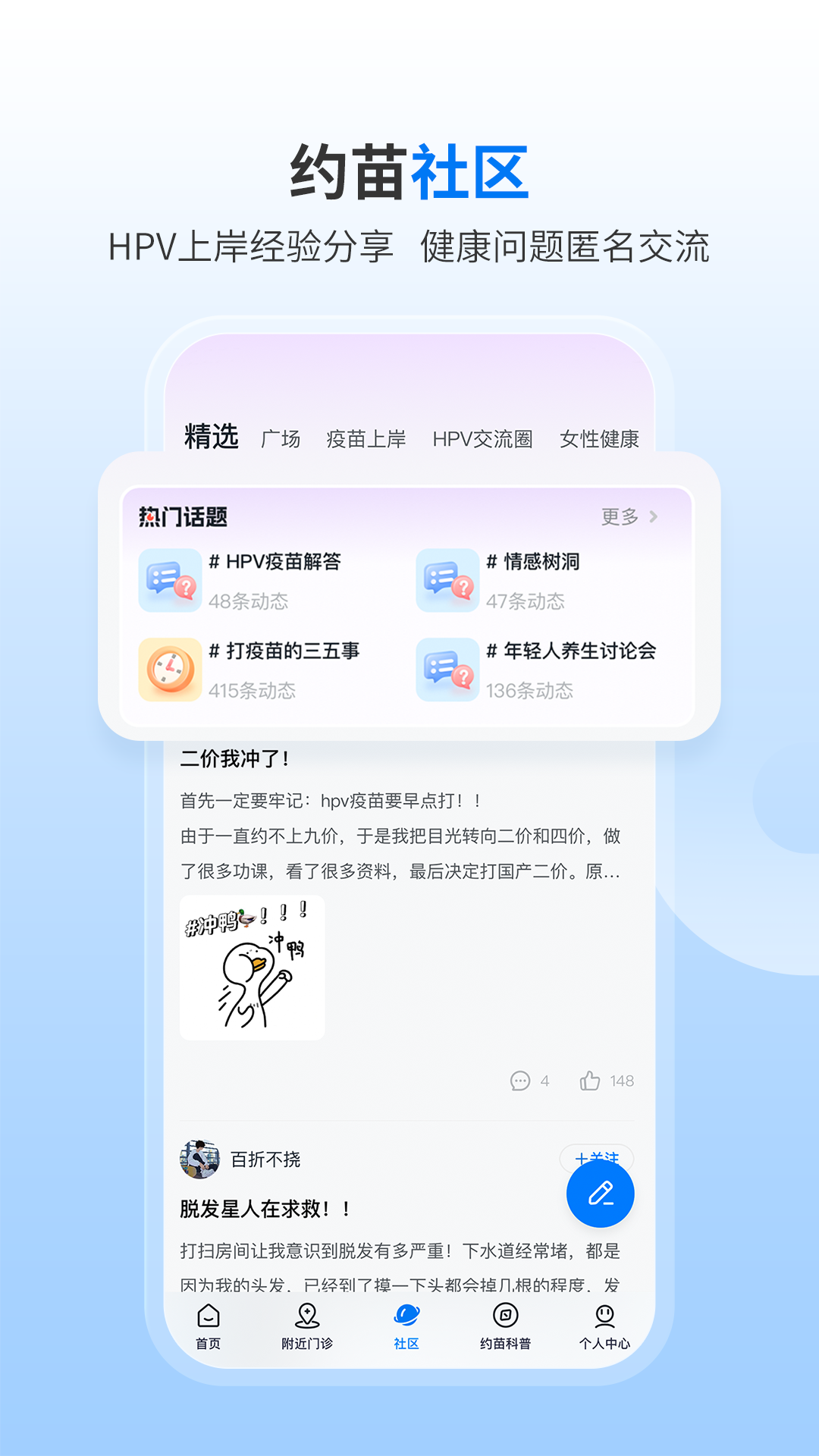This screenshot has width=819, height=1456.
Task: Open the 广场 tab
Action: (282, 438)
